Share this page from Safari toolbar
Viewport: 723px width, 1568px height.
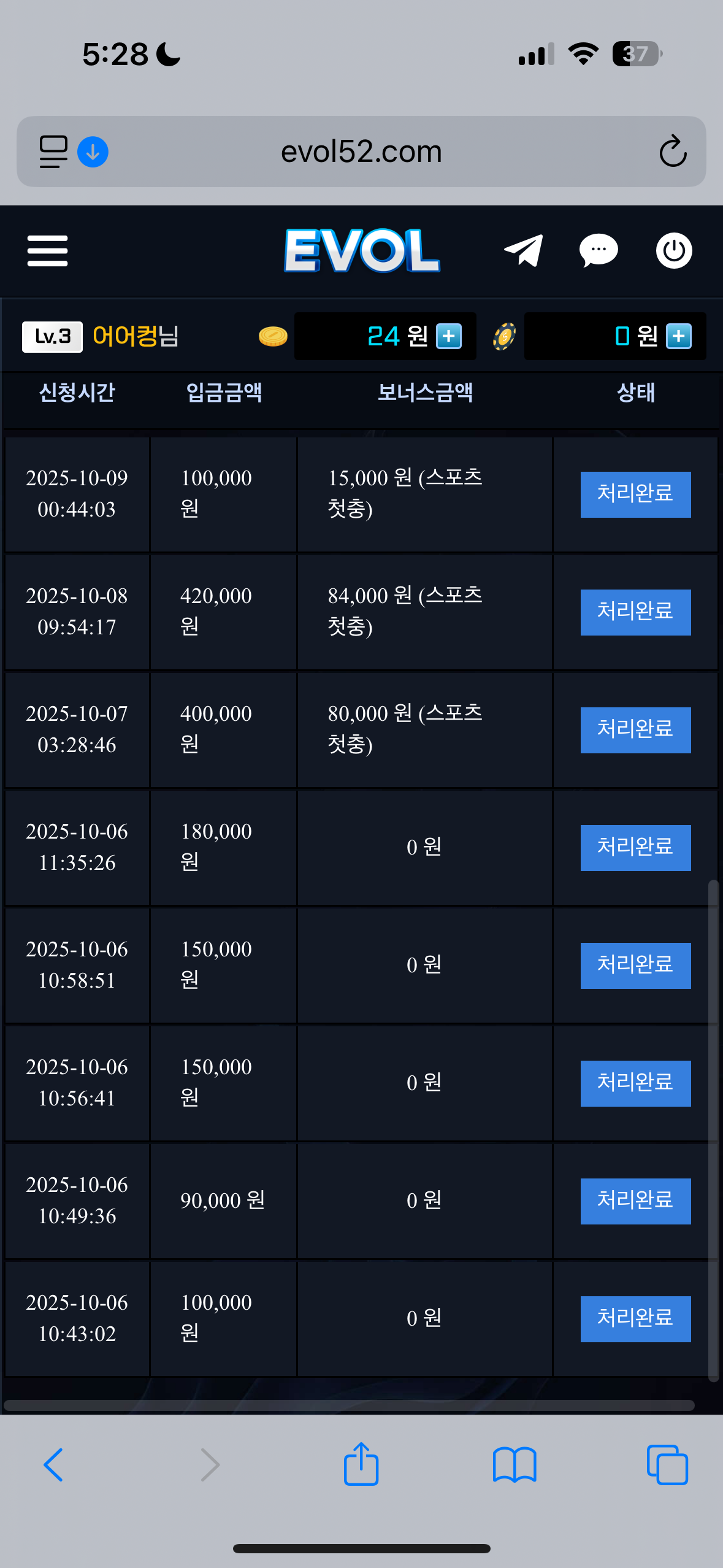tap(361, 1464)
